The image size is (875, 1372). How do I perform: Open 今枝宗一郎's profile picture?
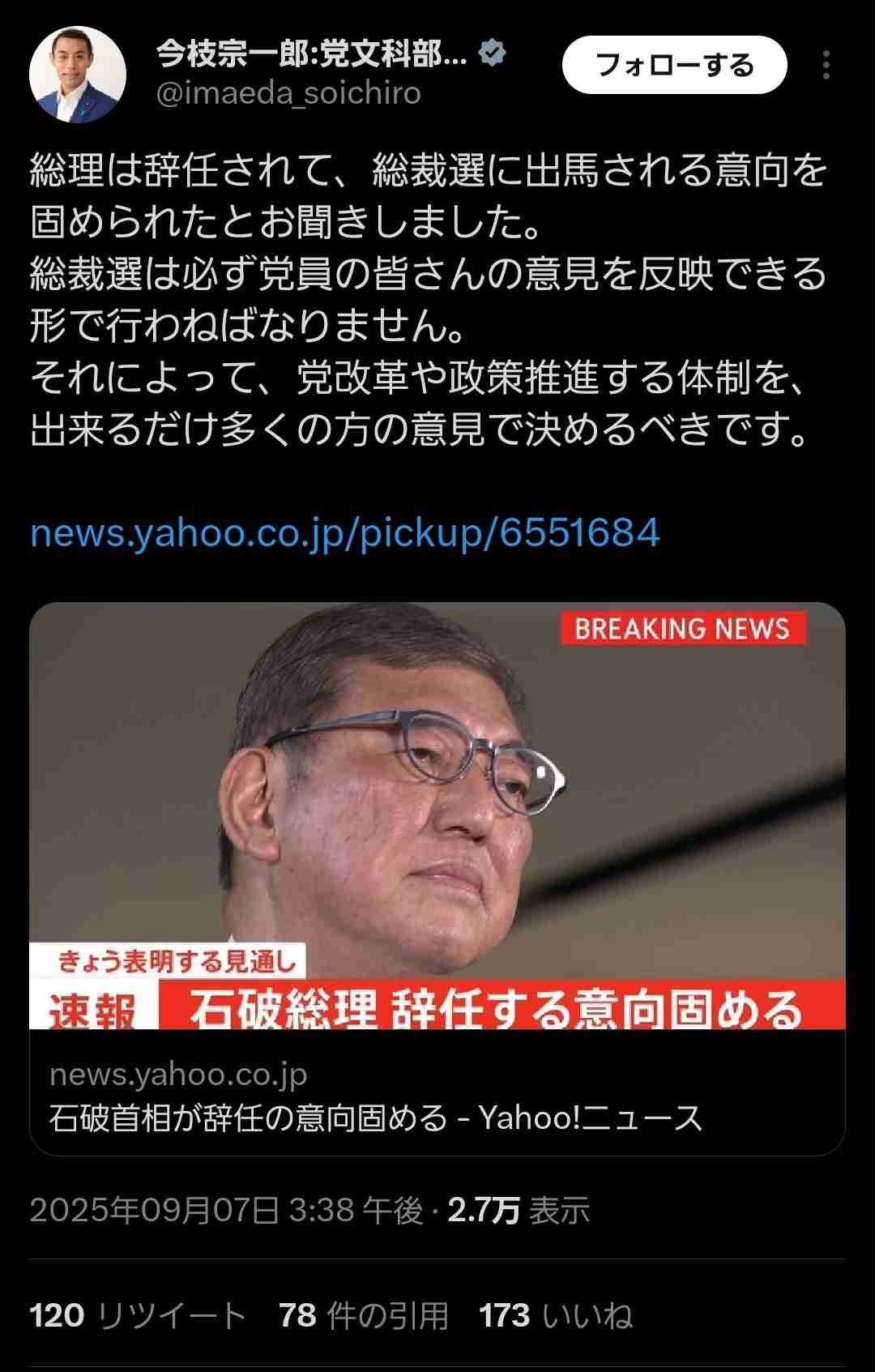[78, 75]
